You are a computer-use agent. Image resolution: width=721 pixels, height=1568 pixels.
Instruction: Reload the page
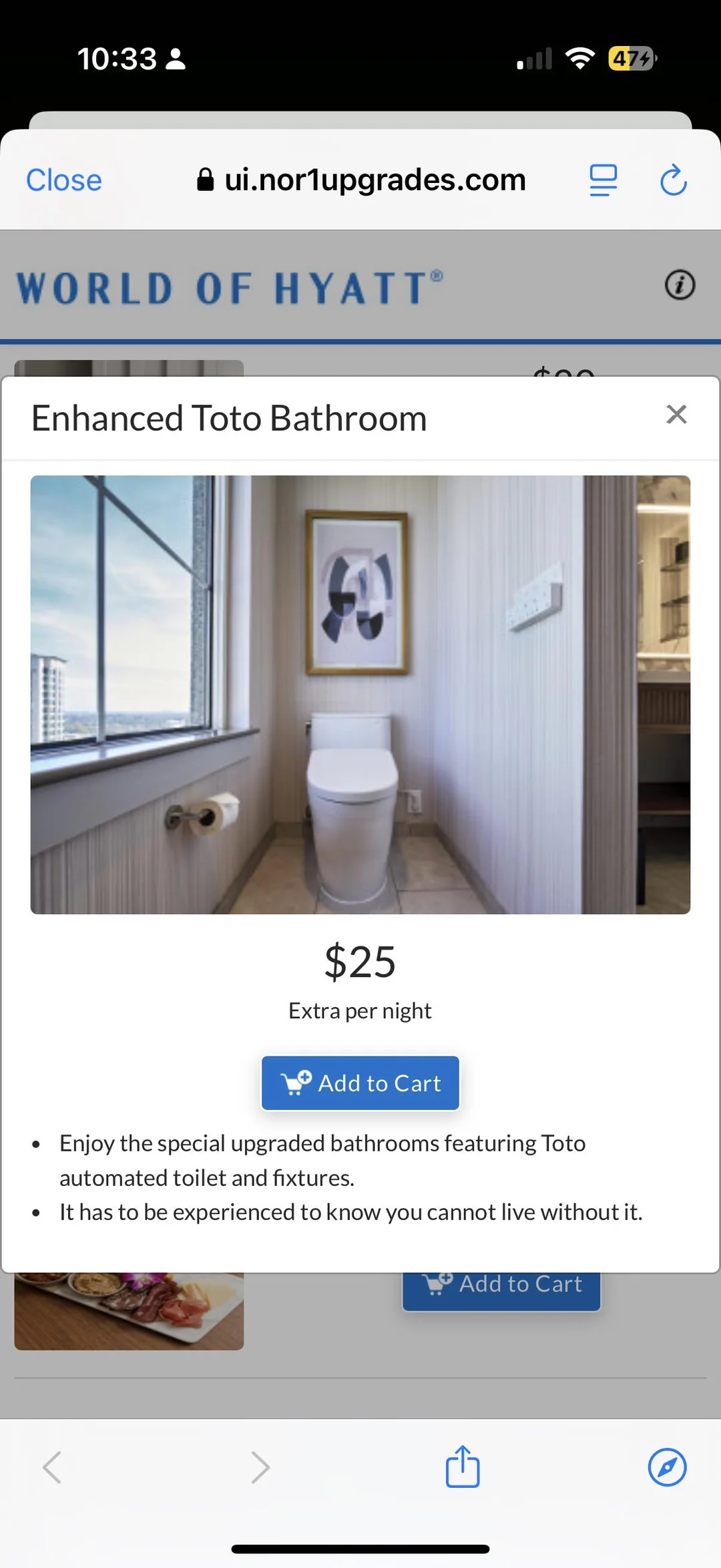[673, 180]
